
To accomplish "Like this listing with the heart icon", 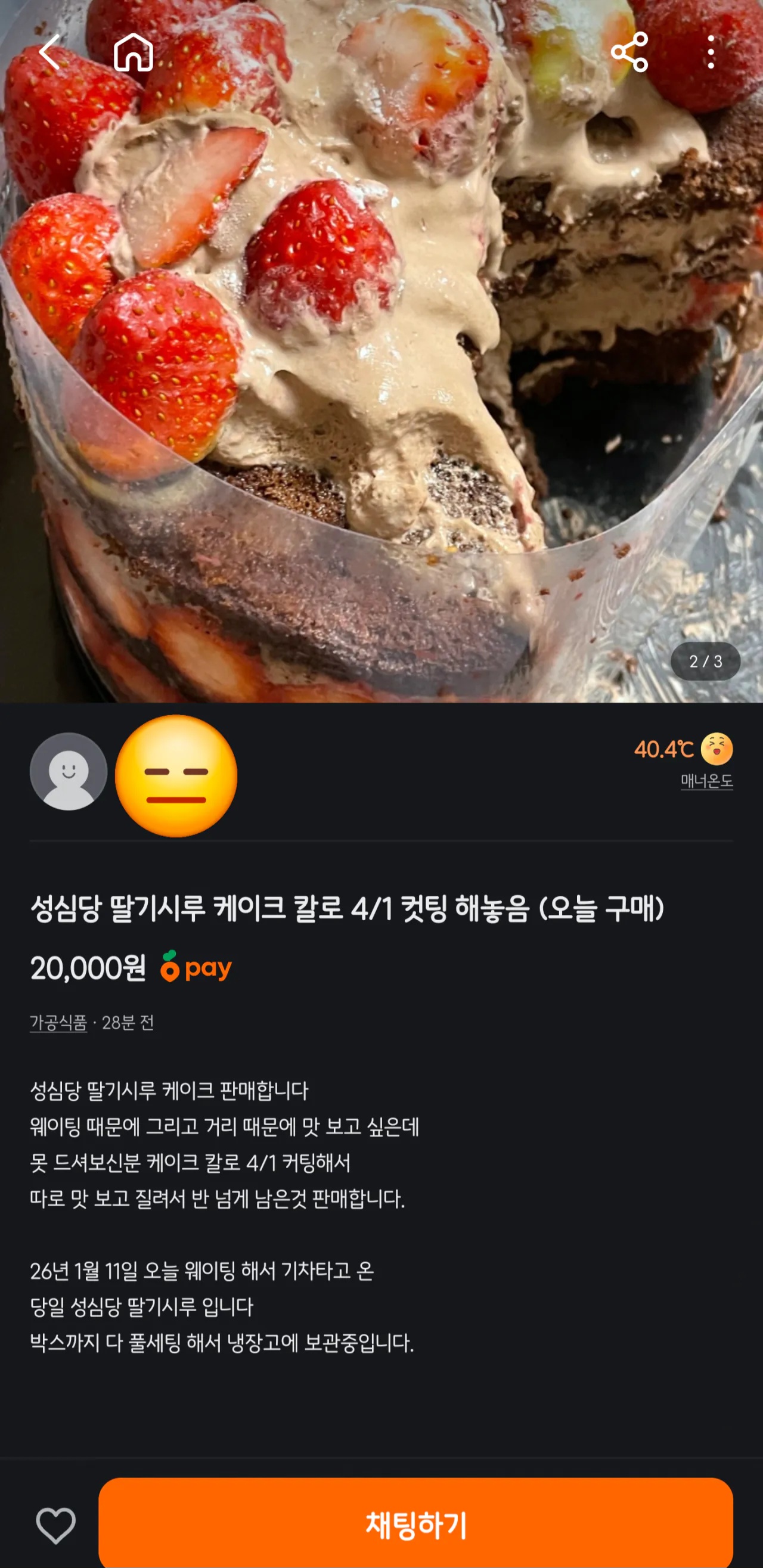I will (x=56, y=1524).
